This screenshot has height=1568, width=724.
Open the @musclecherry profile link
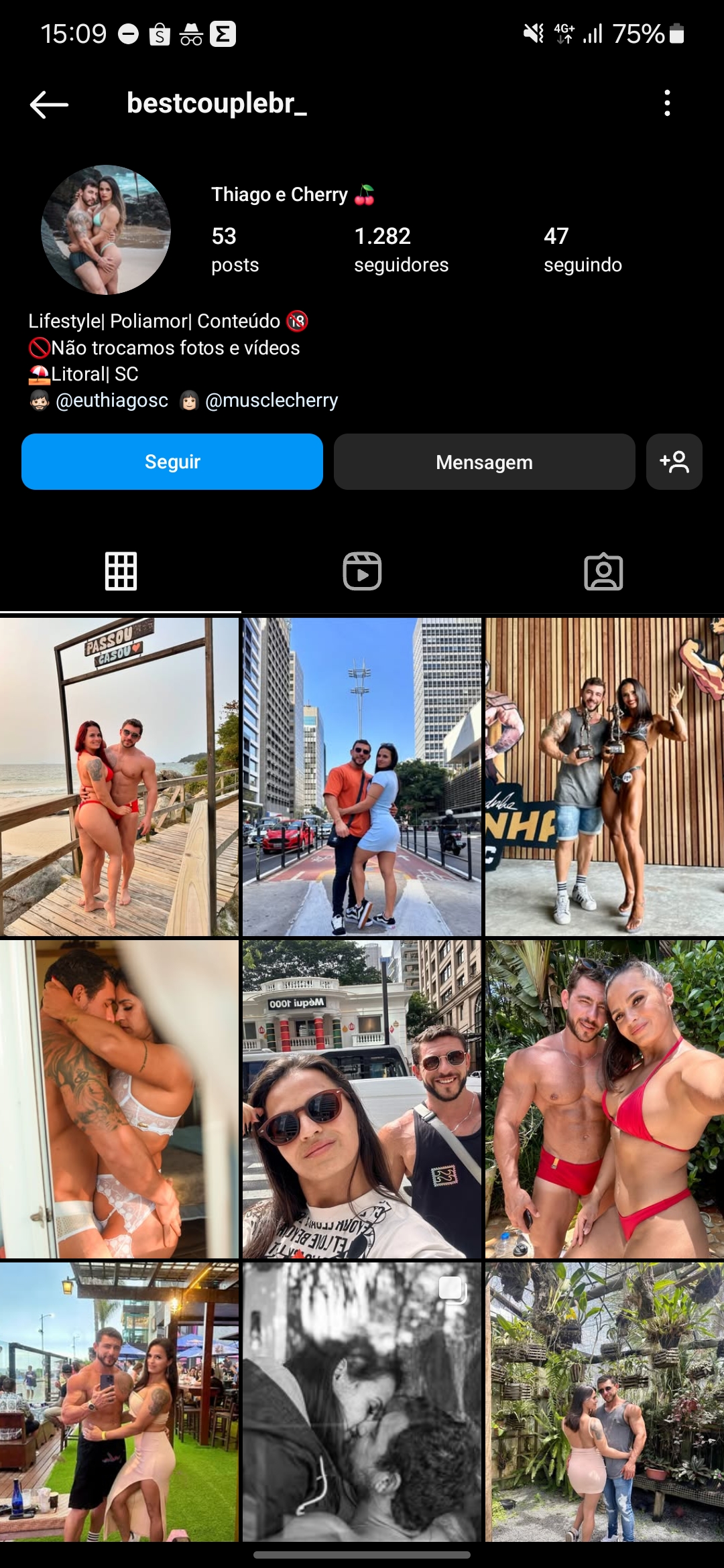coord(271,401)
